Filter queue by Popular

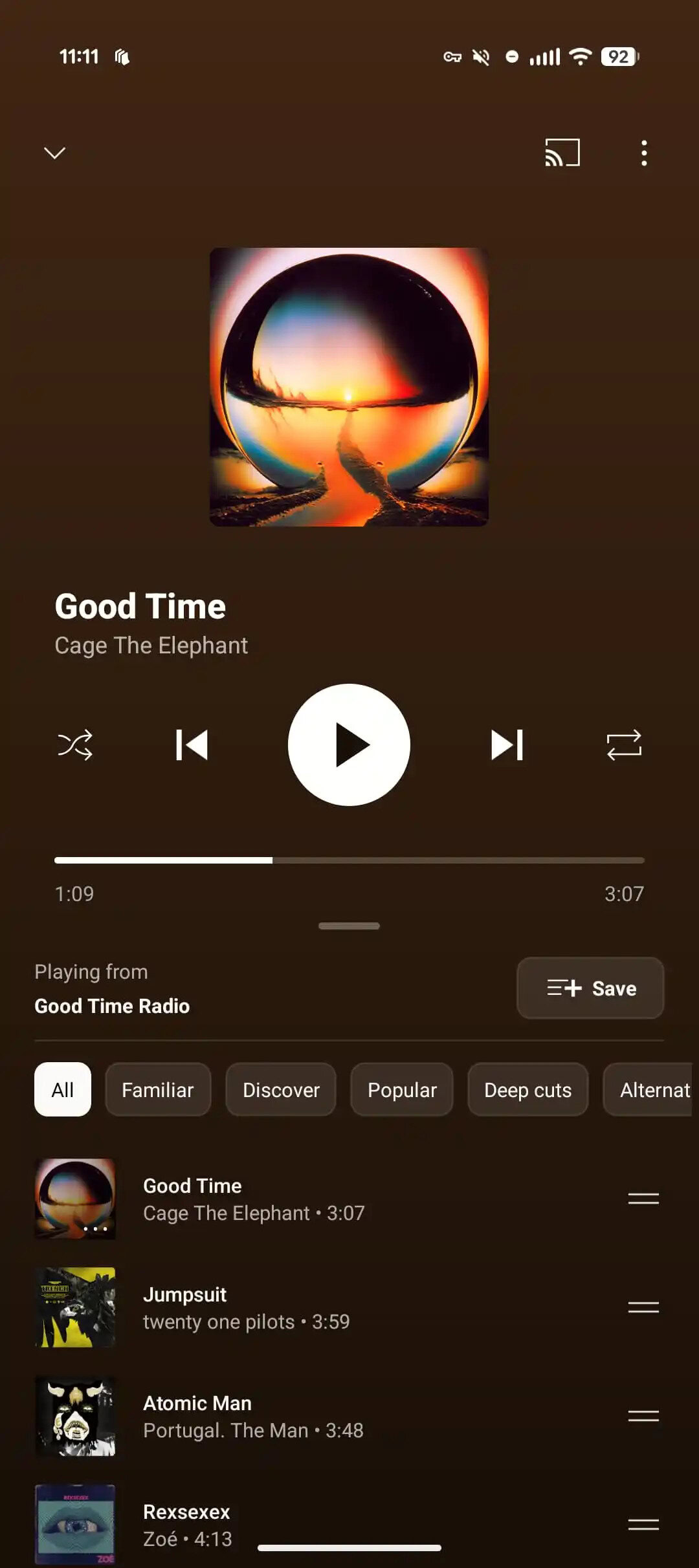pos(402,1089)
